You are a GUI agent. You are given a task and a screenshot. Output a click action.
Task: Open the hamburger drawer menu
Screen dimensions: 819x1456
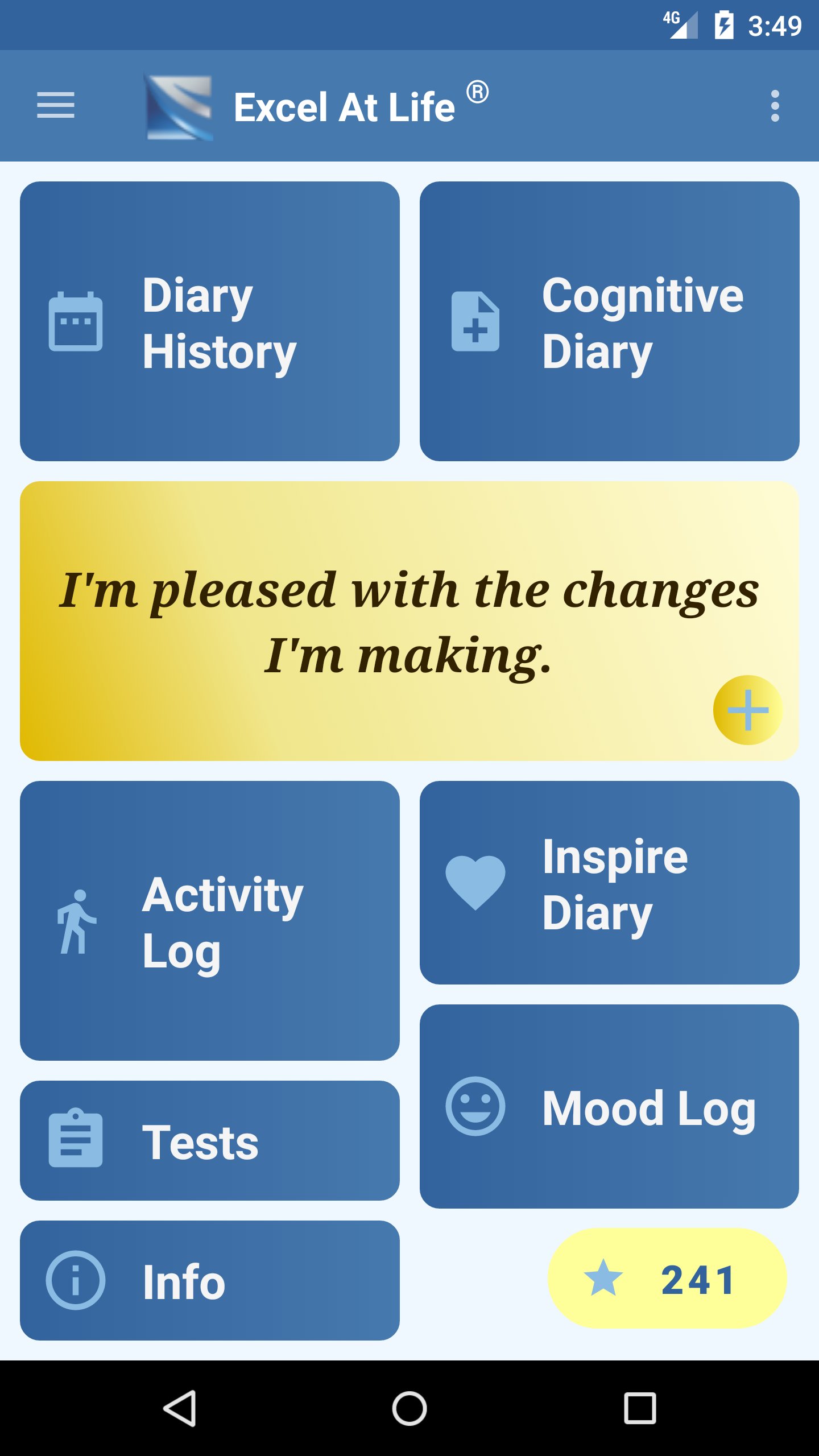point(56,106)
